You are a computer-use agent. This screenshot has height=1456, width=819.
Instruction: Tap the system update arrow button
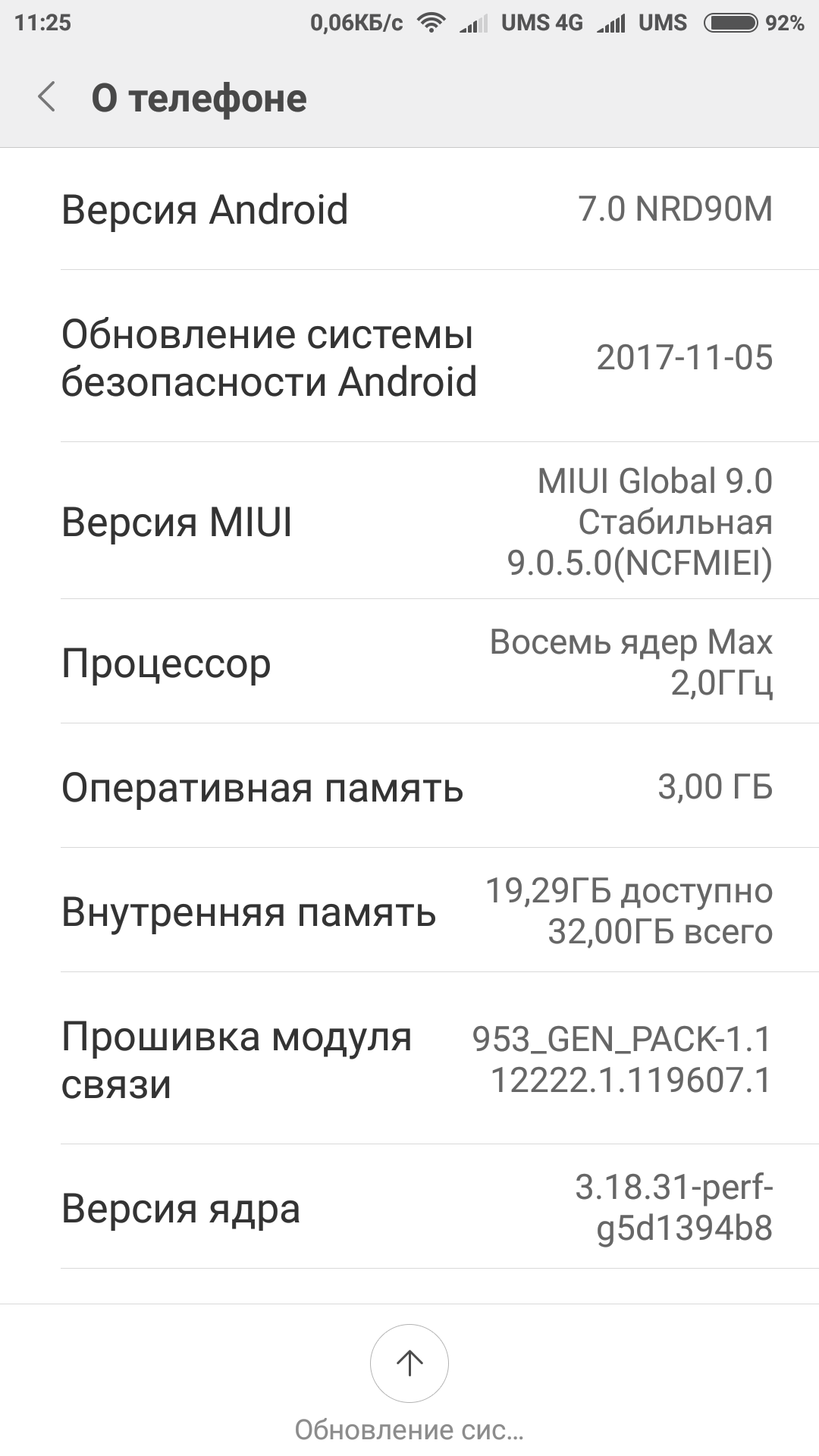coord(409,1363)
